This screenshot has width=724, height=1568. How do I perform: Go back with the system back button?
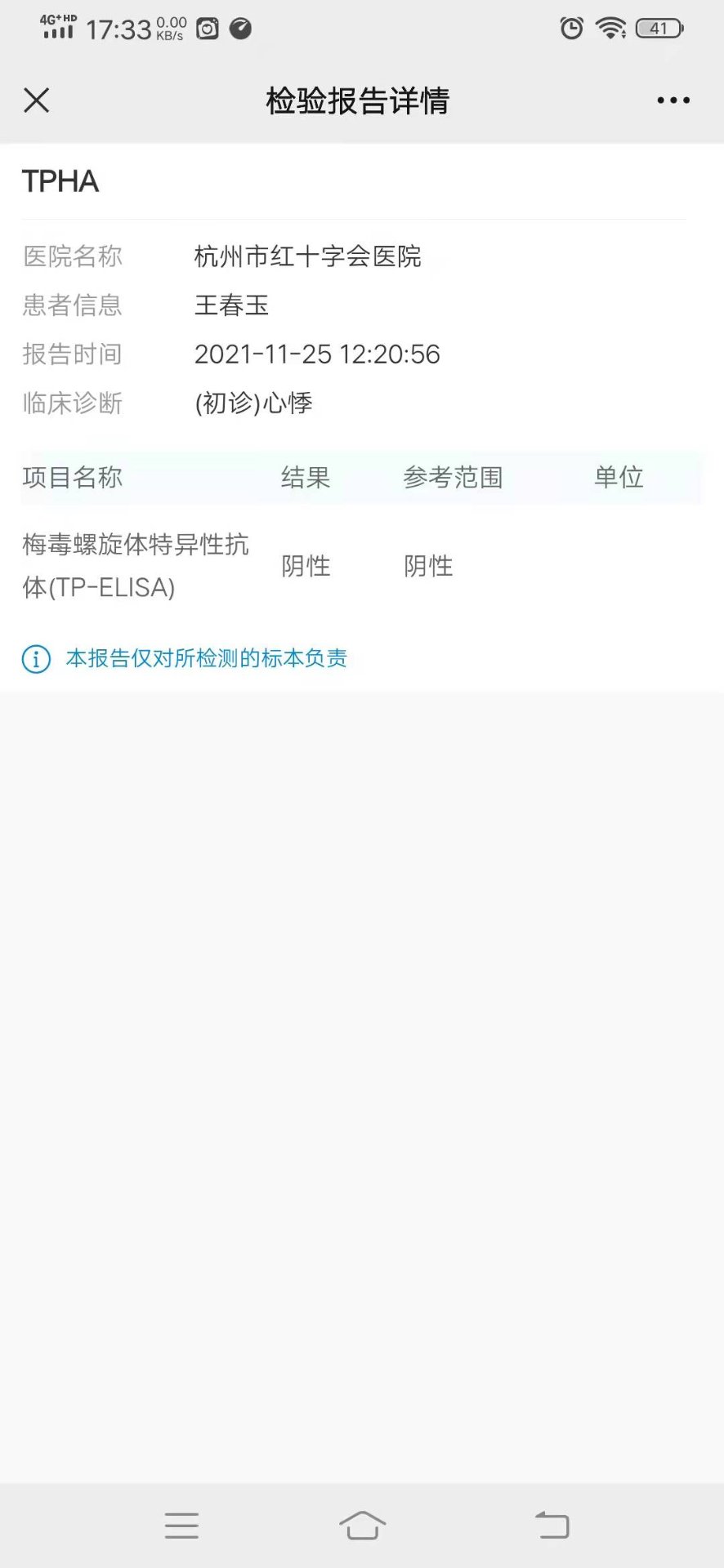coord(552,1526)
